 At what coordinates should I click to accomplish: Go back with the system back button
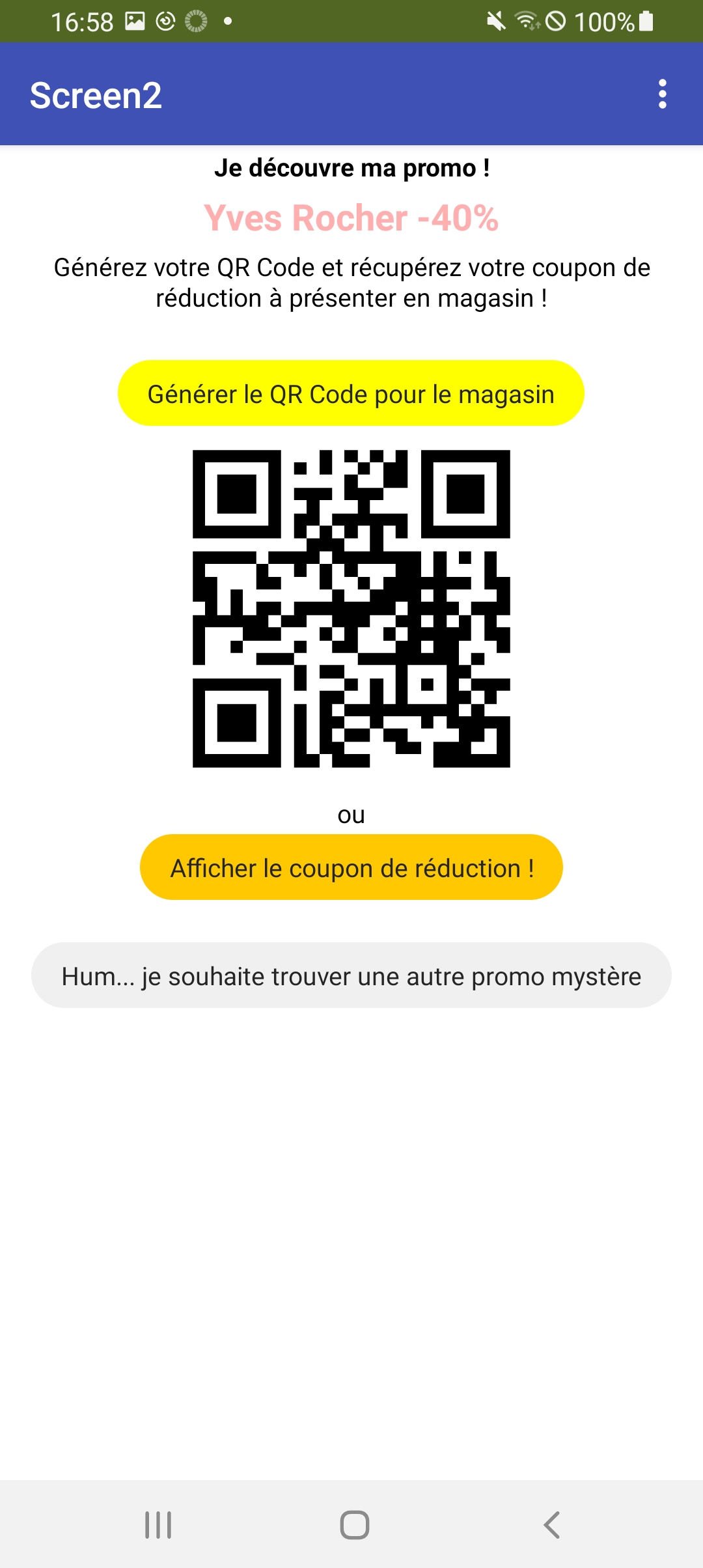(x=551, y=1525)
